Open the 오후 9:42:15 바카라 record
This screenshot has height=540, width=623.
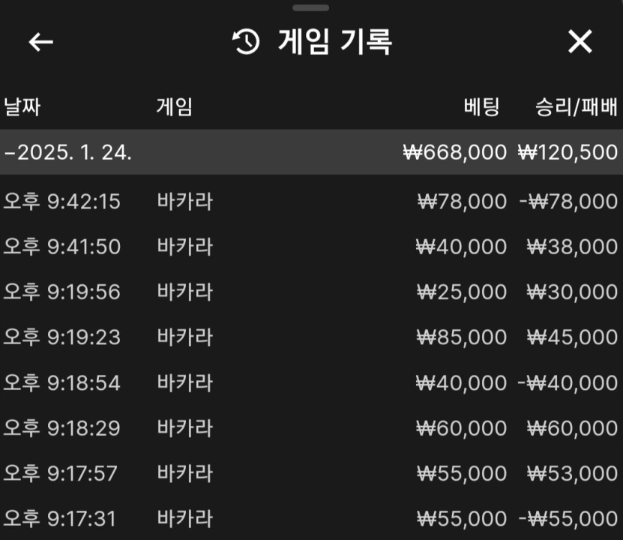[x=310, y=201]
